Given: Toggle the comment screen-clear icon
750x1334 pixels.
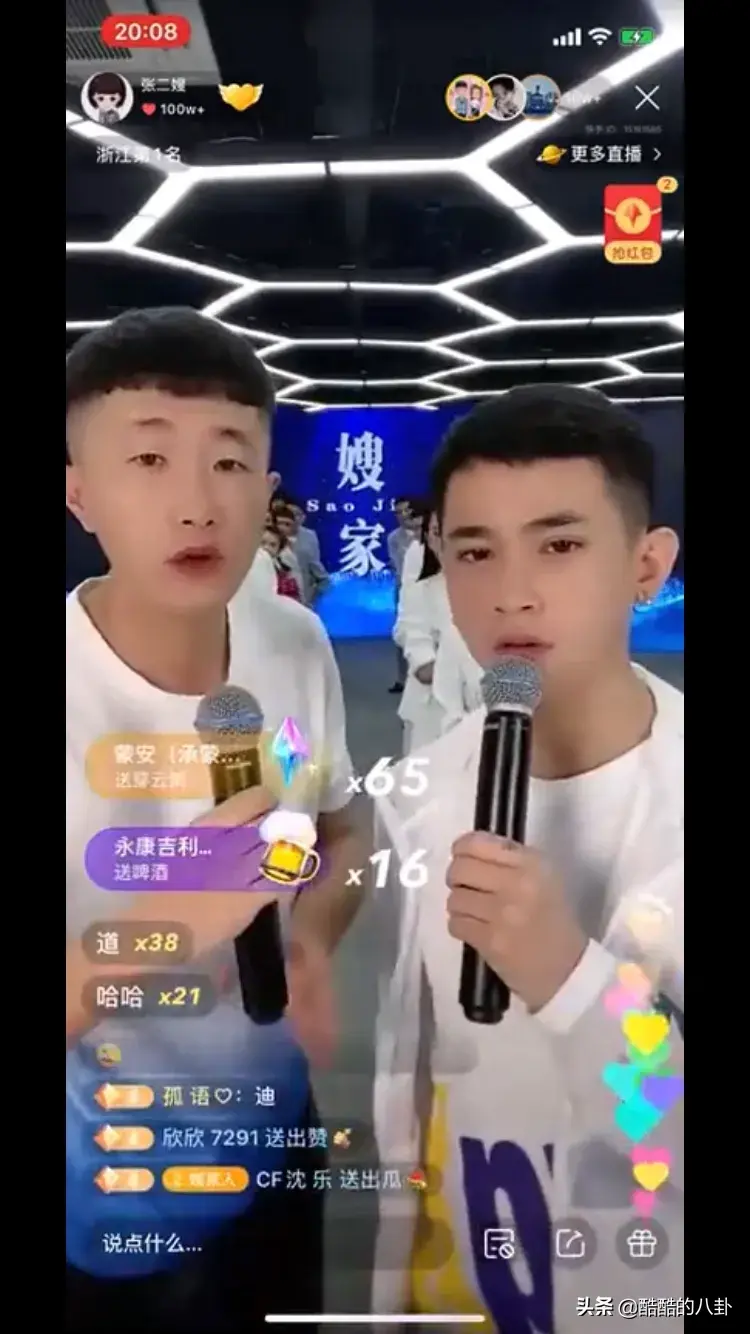Looking at the screenshot, I should point(499,1243).
